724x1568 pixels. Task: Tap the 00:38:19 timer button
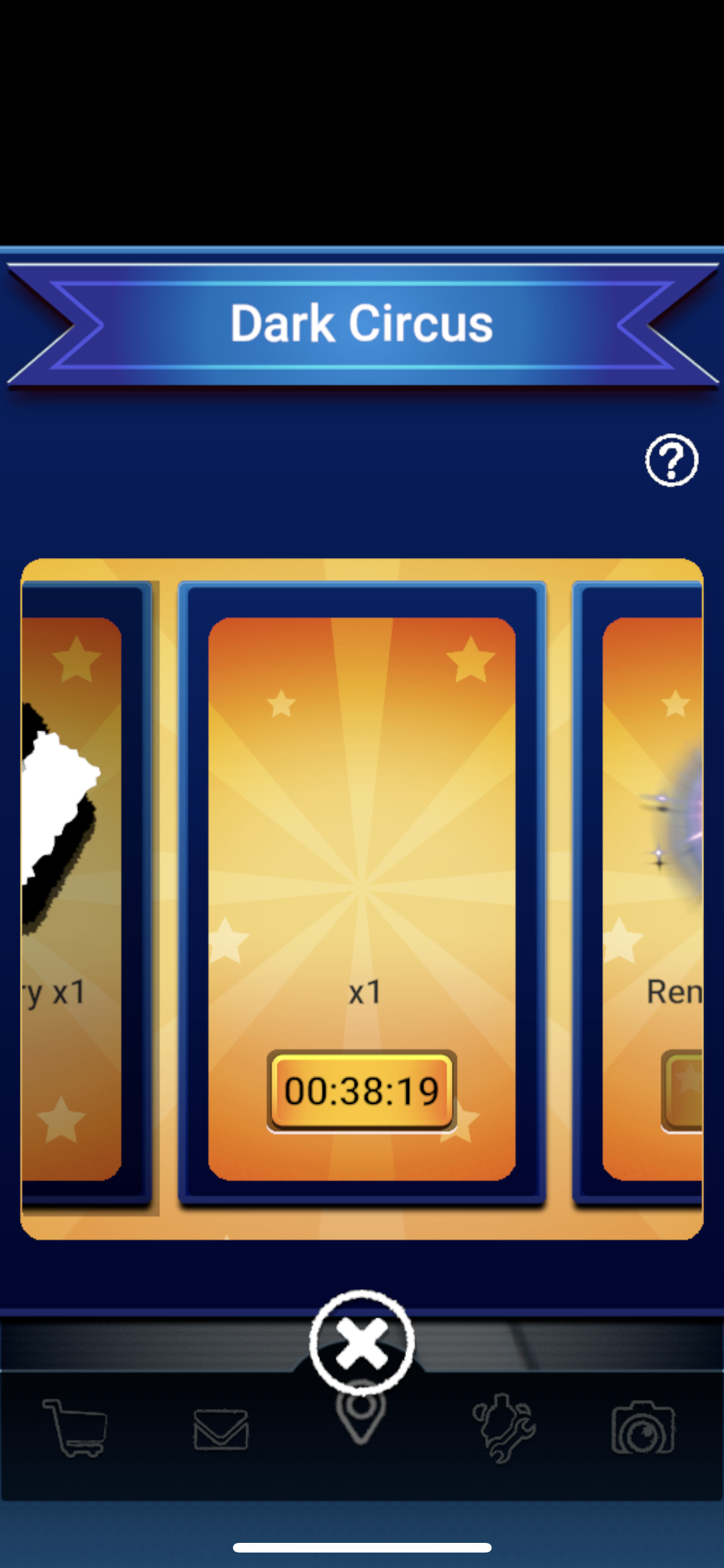tap(362, 1090)
